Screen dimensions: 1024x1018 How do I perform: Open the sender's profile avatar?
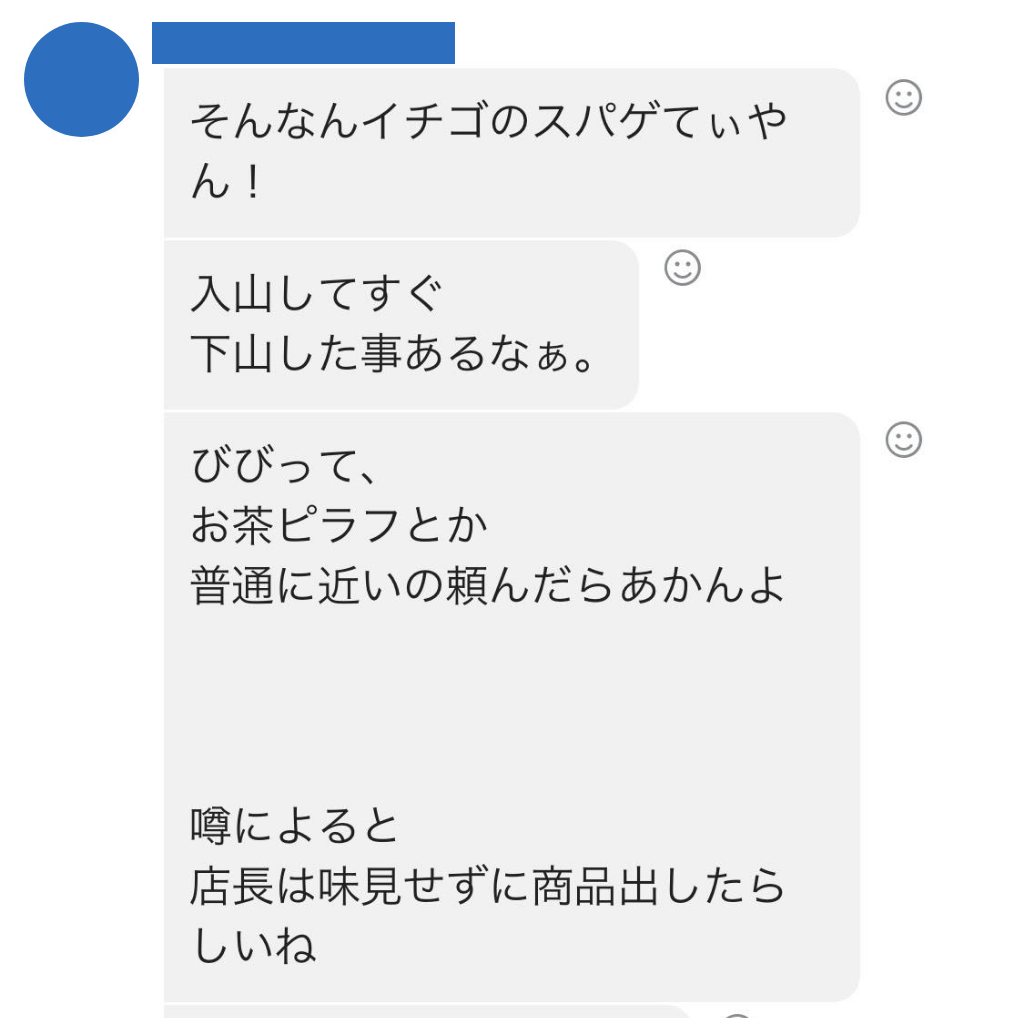click(81, 79)
